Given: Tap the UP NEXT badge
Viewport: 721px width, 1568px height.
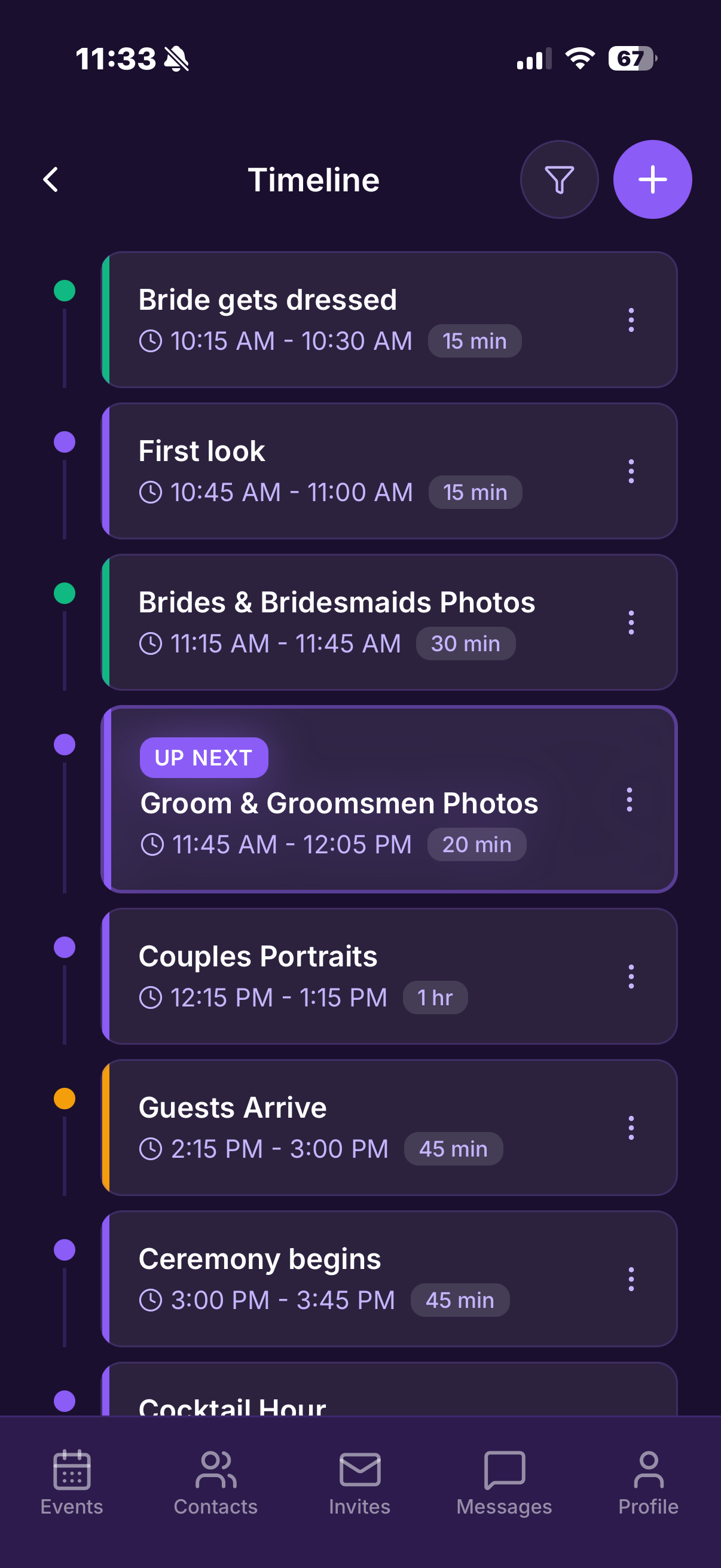Looking at the screenshot, I should tap(203, 756).
